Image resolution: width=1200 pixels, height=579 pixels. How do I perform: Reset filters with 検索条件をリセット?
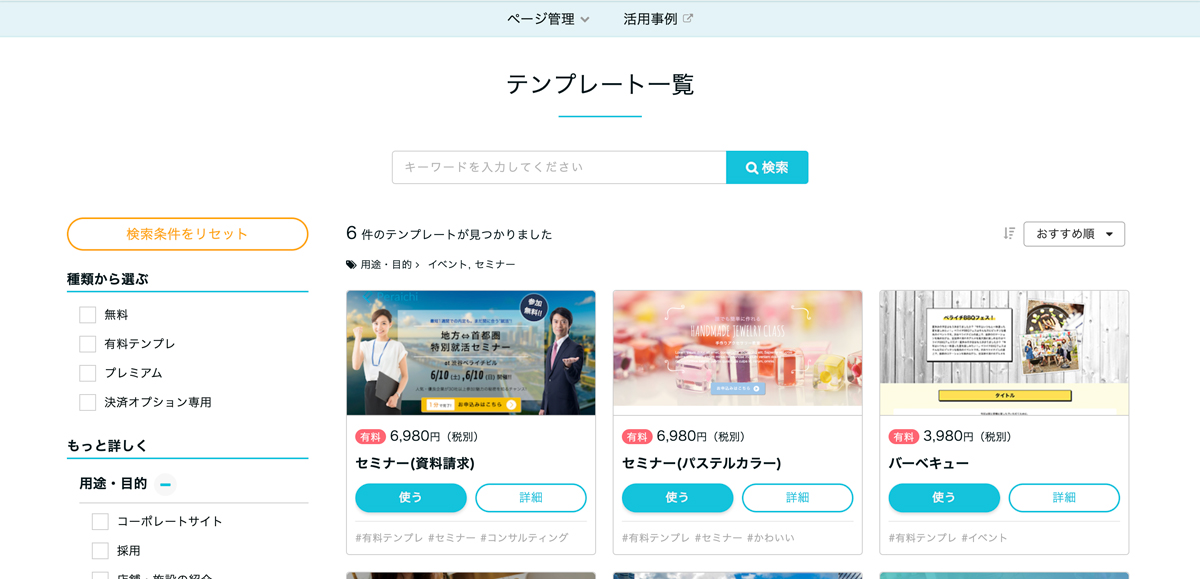coord(187,234)
